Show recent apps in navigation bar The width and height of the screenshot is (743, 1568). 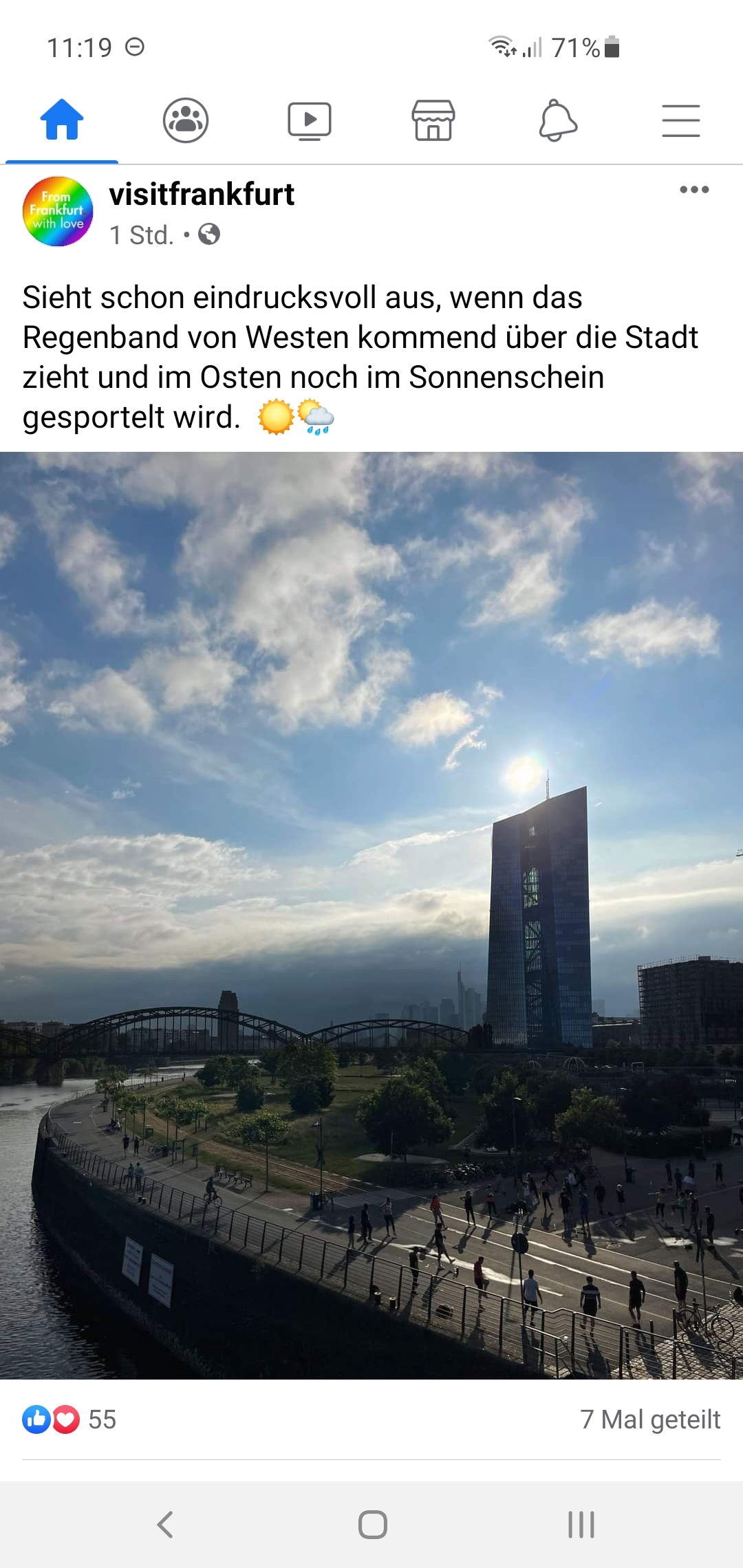click(581, 1525)
